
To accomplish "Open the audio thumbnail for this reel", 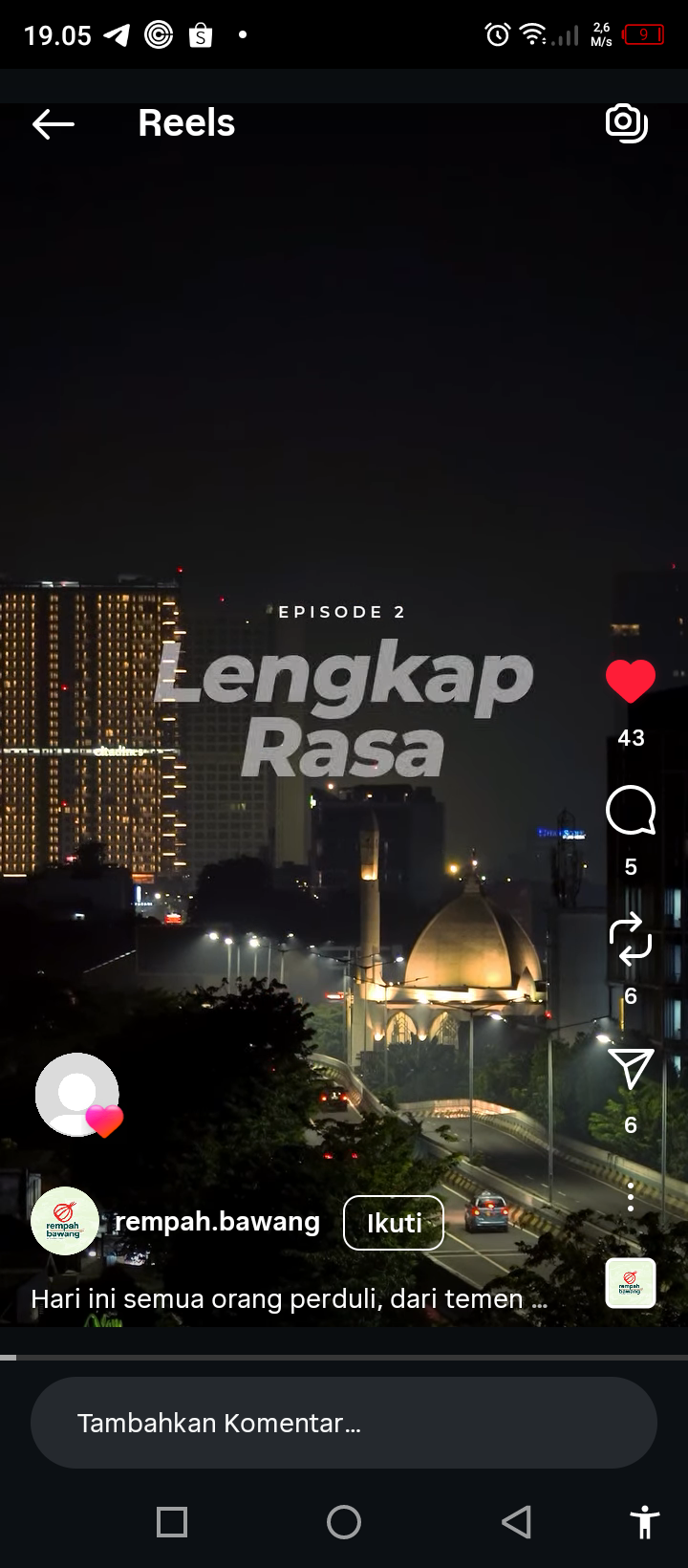I will 631,1282.
